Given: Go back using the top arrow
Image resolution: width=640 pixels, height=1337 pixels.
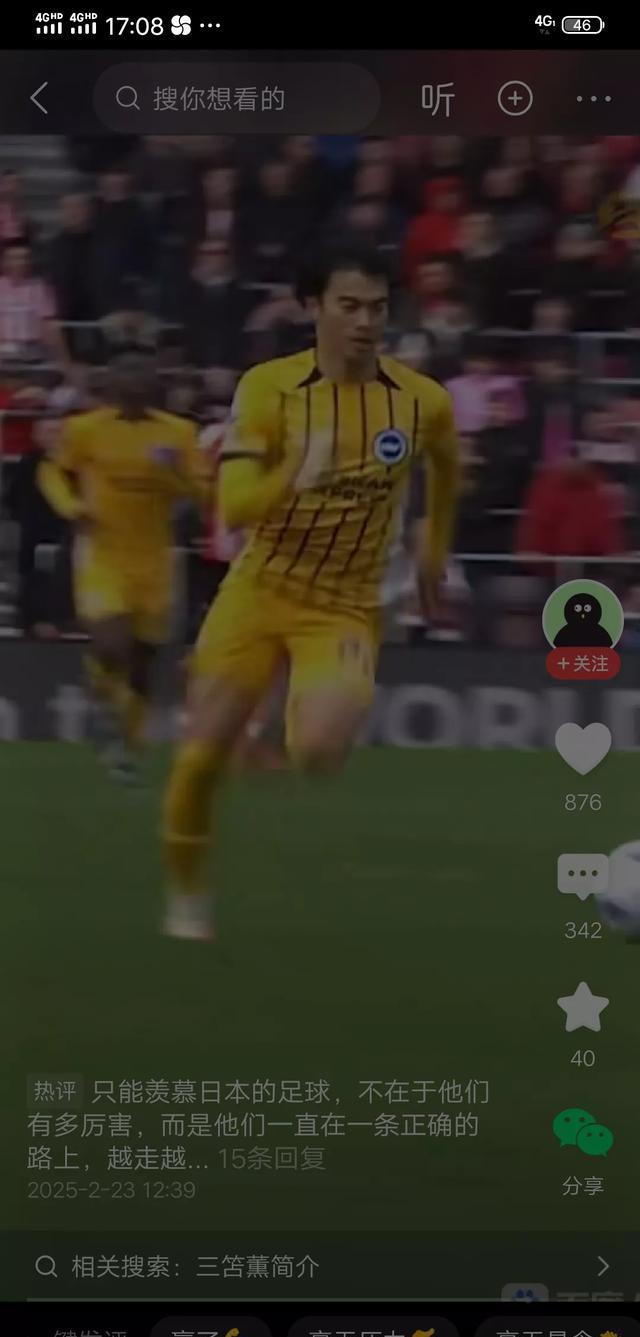Looking at the screenshot, I should tap(39, 98).
